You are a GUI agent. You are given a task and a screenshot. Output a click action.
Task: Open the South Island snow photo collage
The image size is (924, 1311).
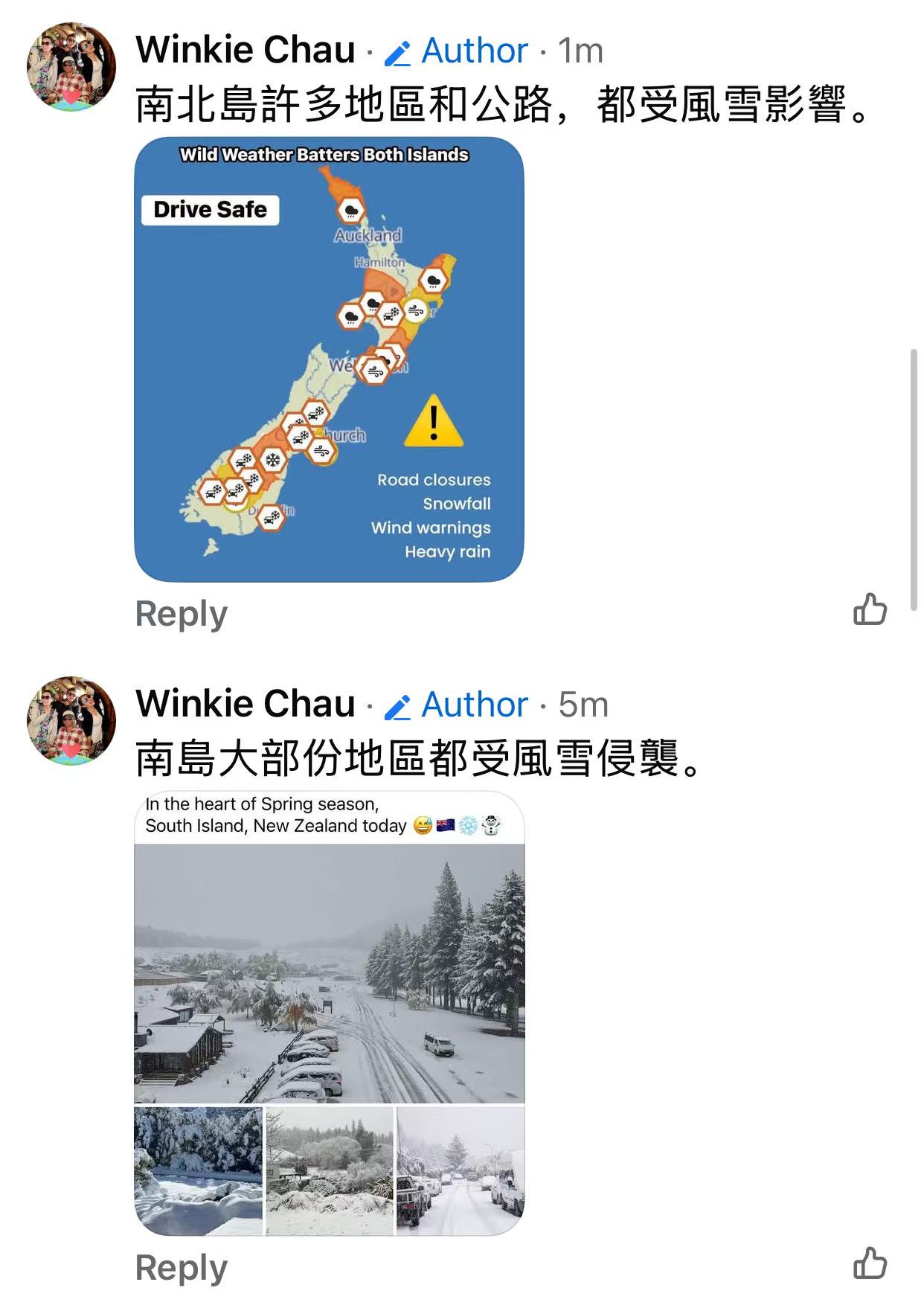pyautogui.click(x=329, y=1013)
